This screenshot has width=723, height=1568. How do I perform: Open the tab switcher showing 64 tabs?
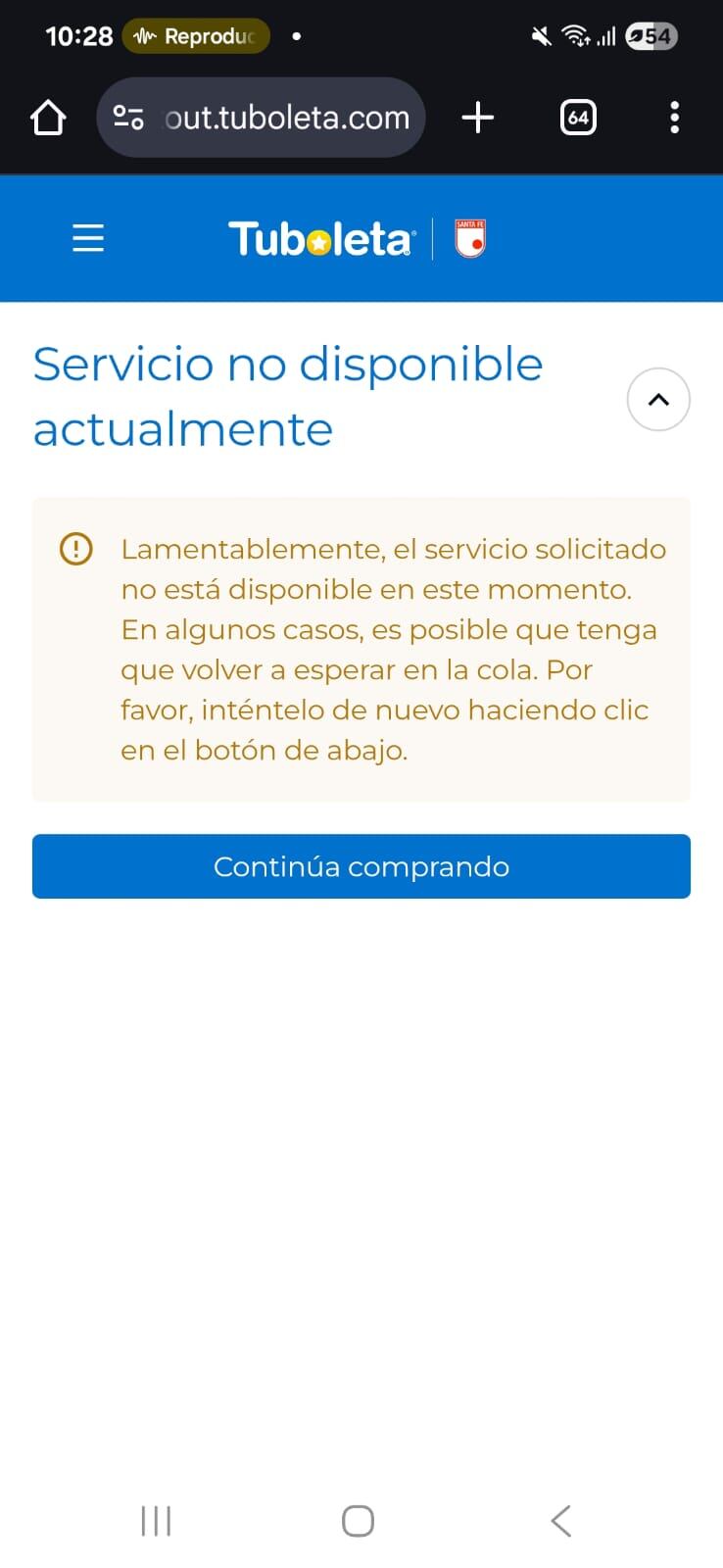pyautogui.click(x=578, y=118)
